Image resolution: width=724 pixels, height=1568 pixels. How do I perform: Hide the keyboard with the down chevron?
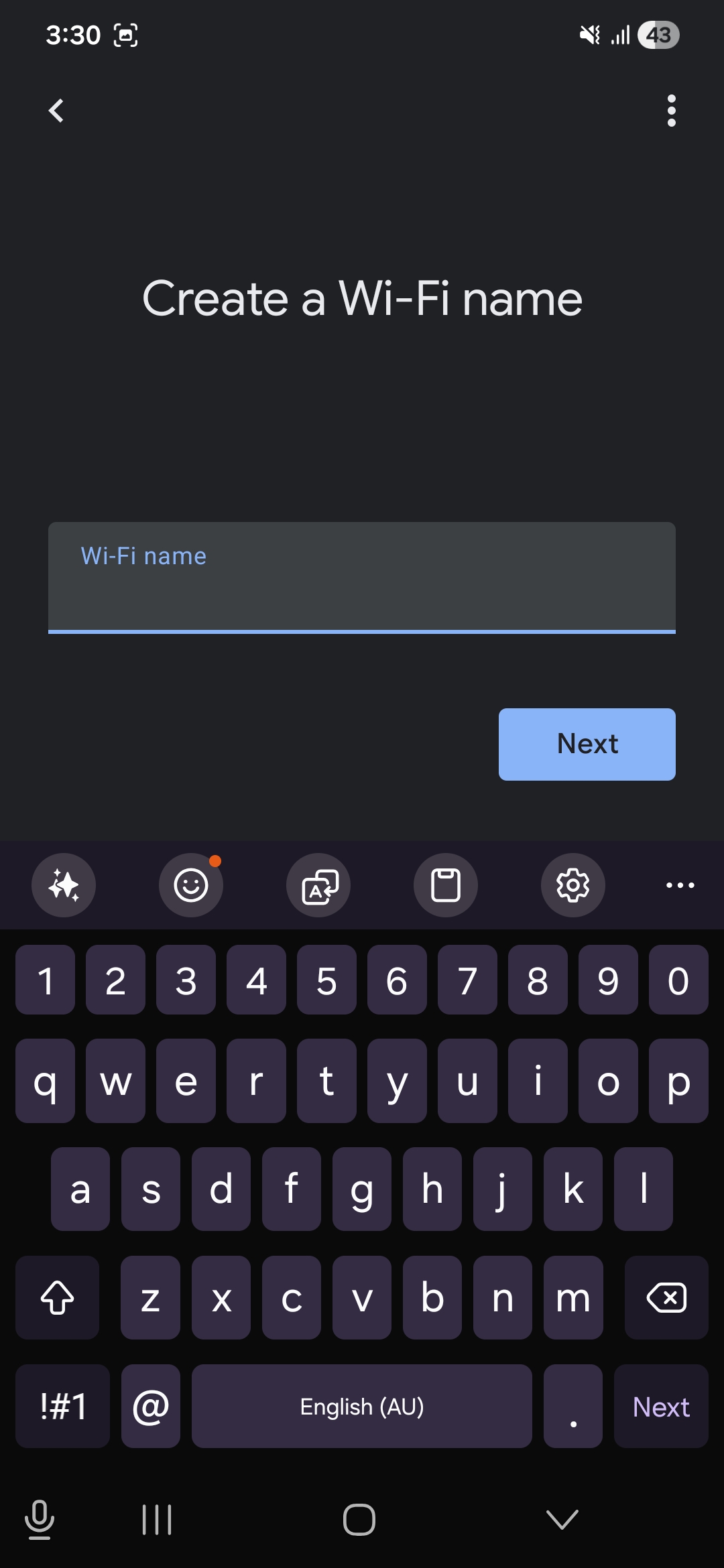click(x=561, y=1520)
